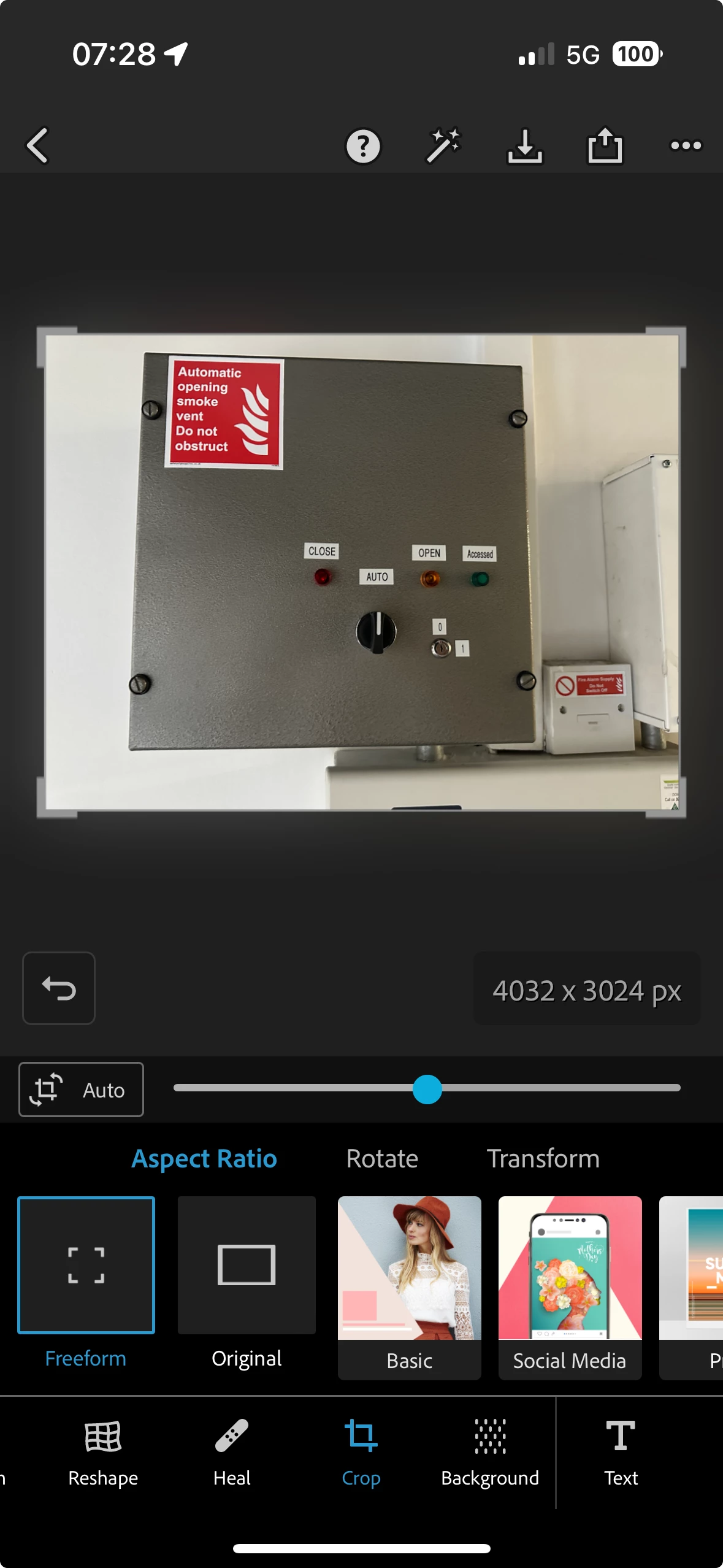Share the image using the share icon
This screenshot has width=723, height=1568.
click(x=605, y=146)
